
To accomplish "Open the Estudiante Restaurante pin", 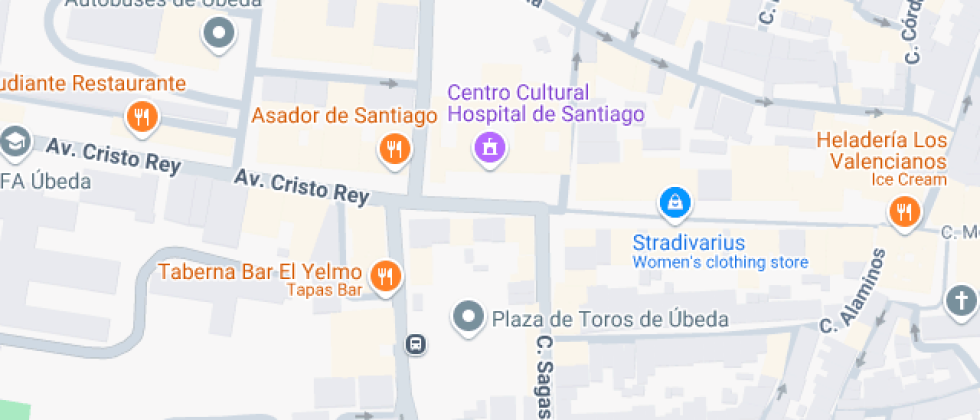I will (142, 118).
